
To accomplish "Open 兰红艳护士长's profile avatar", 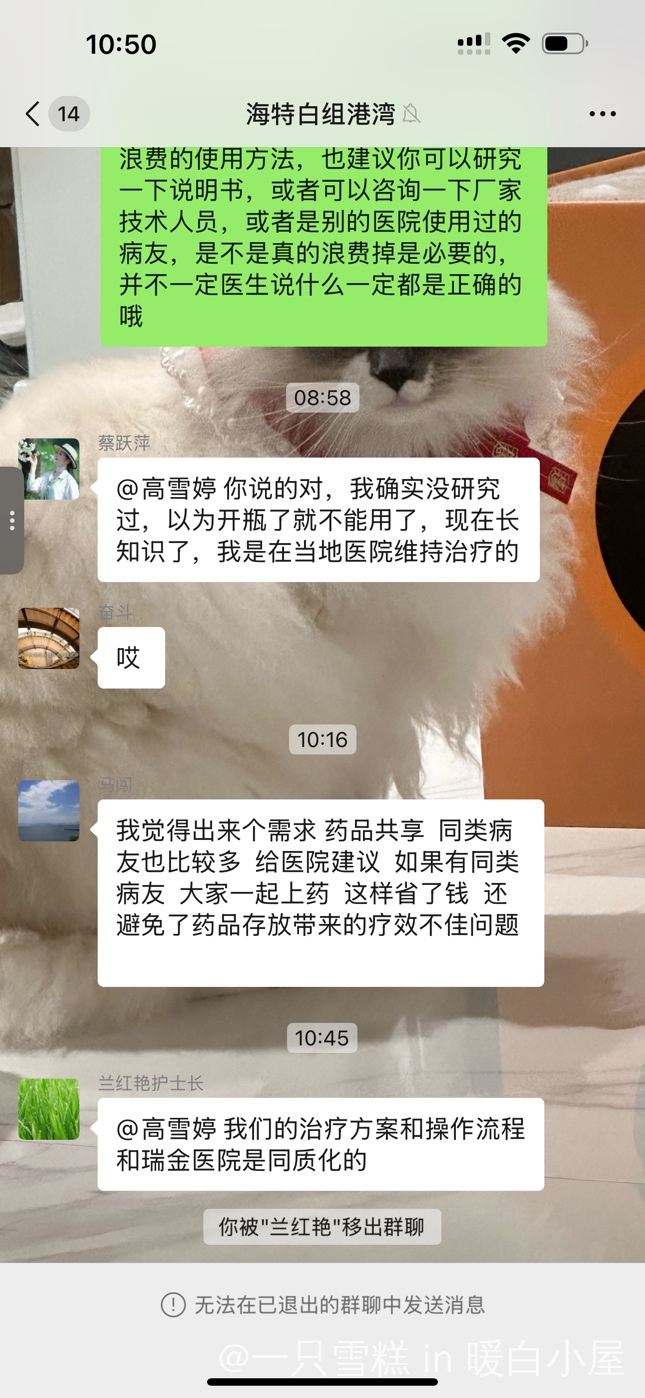I will [x=49, y=1109].
